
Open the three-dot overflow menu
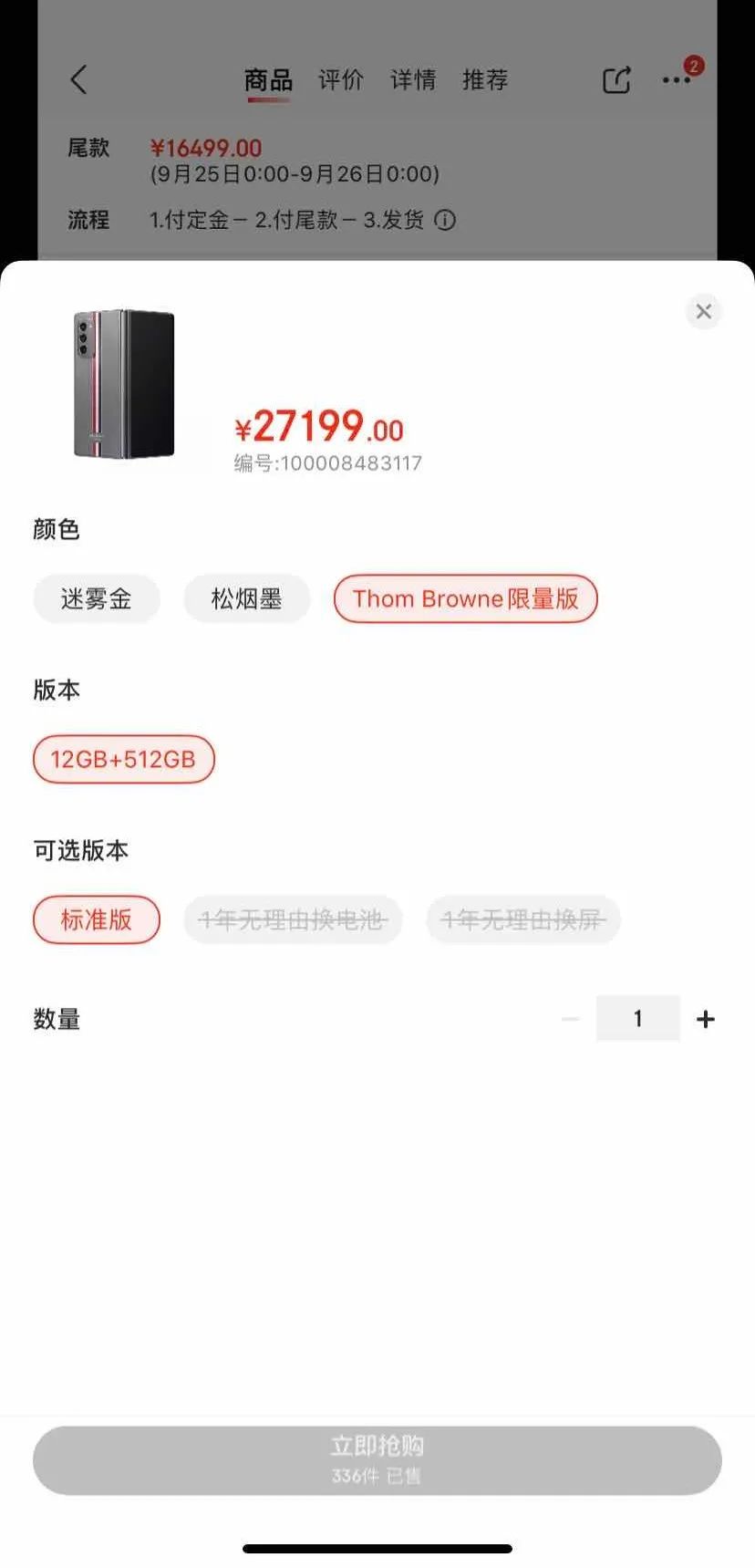677,80
